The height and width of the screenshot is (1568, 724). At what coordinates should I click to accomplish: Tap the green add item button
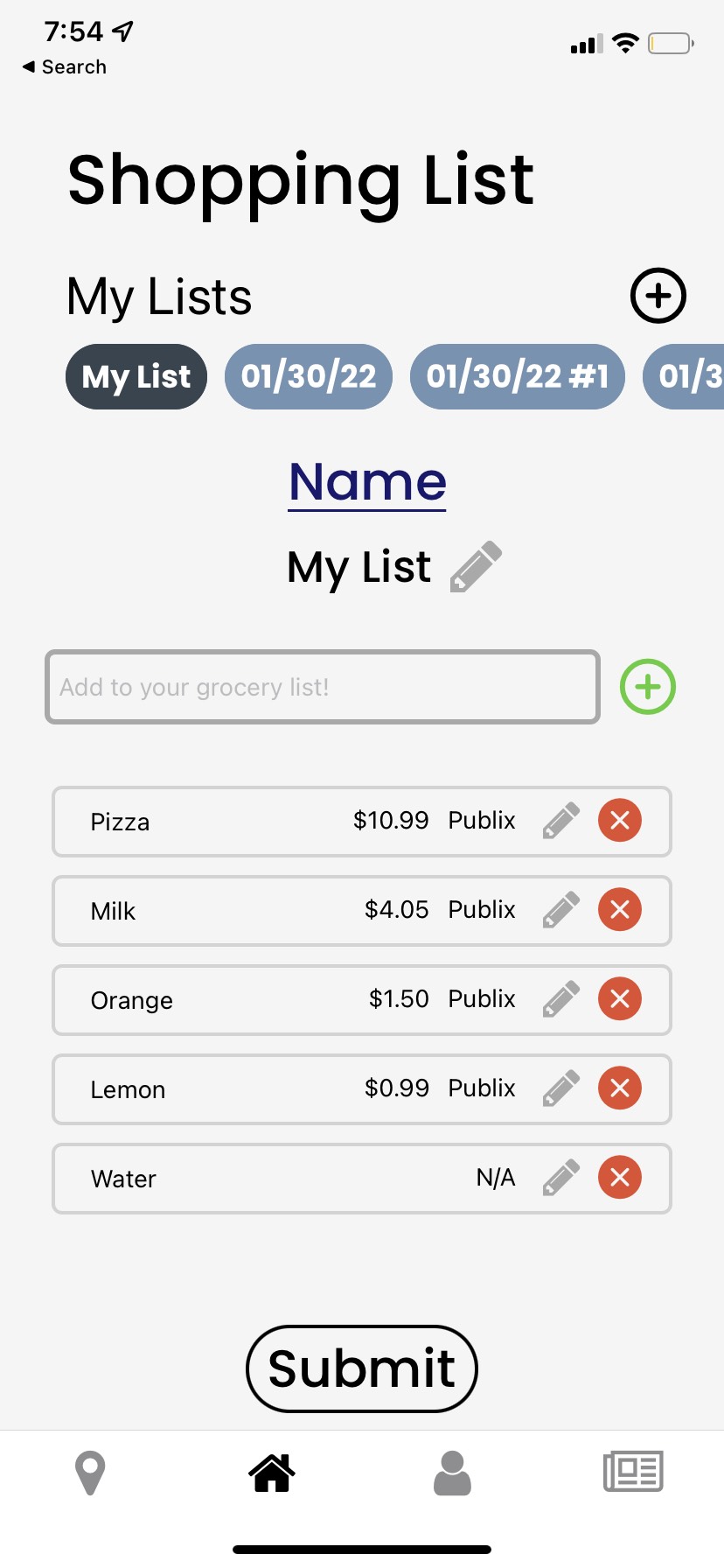tap(648, 687)
